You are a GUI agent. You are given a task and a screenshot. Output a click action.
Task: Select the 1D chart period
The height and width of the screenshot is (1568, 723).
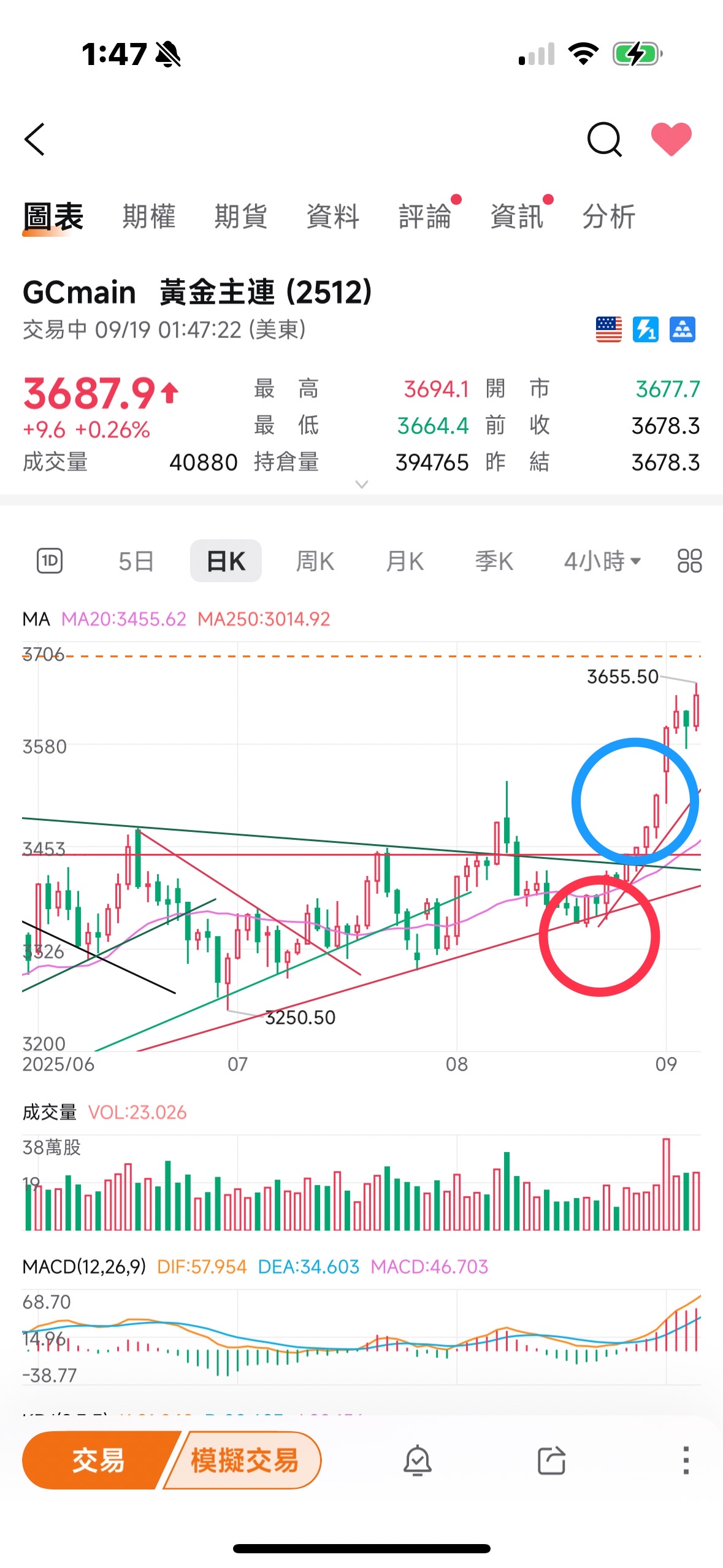(50, 561)
